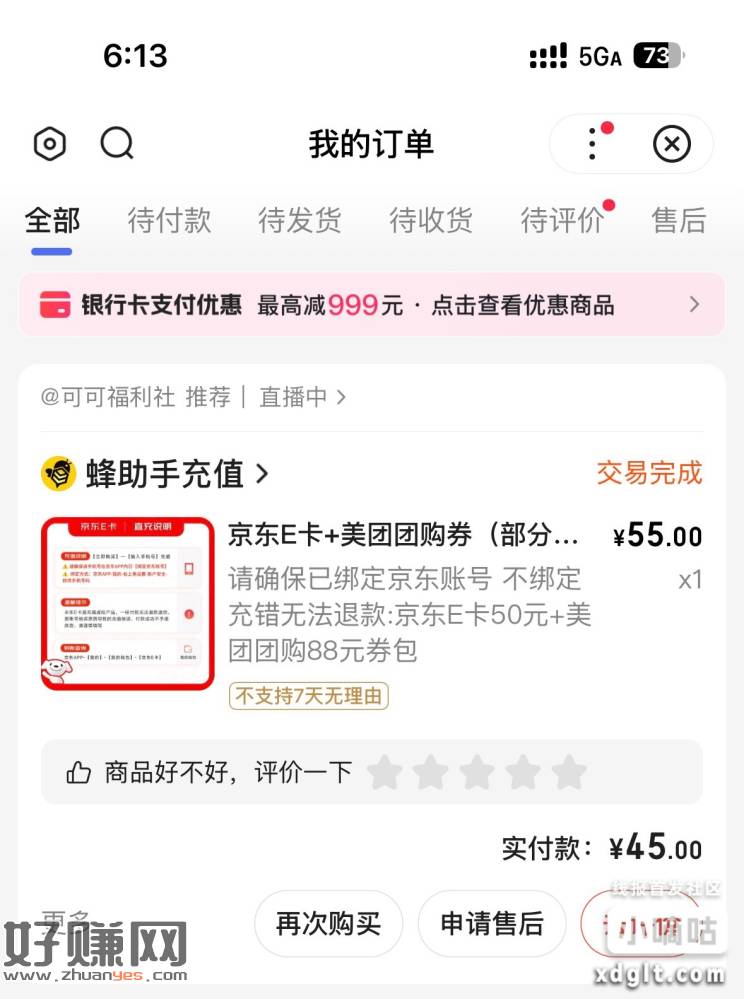Tap 再次购买 to reorder
The image size is (744, 999).
328,923
